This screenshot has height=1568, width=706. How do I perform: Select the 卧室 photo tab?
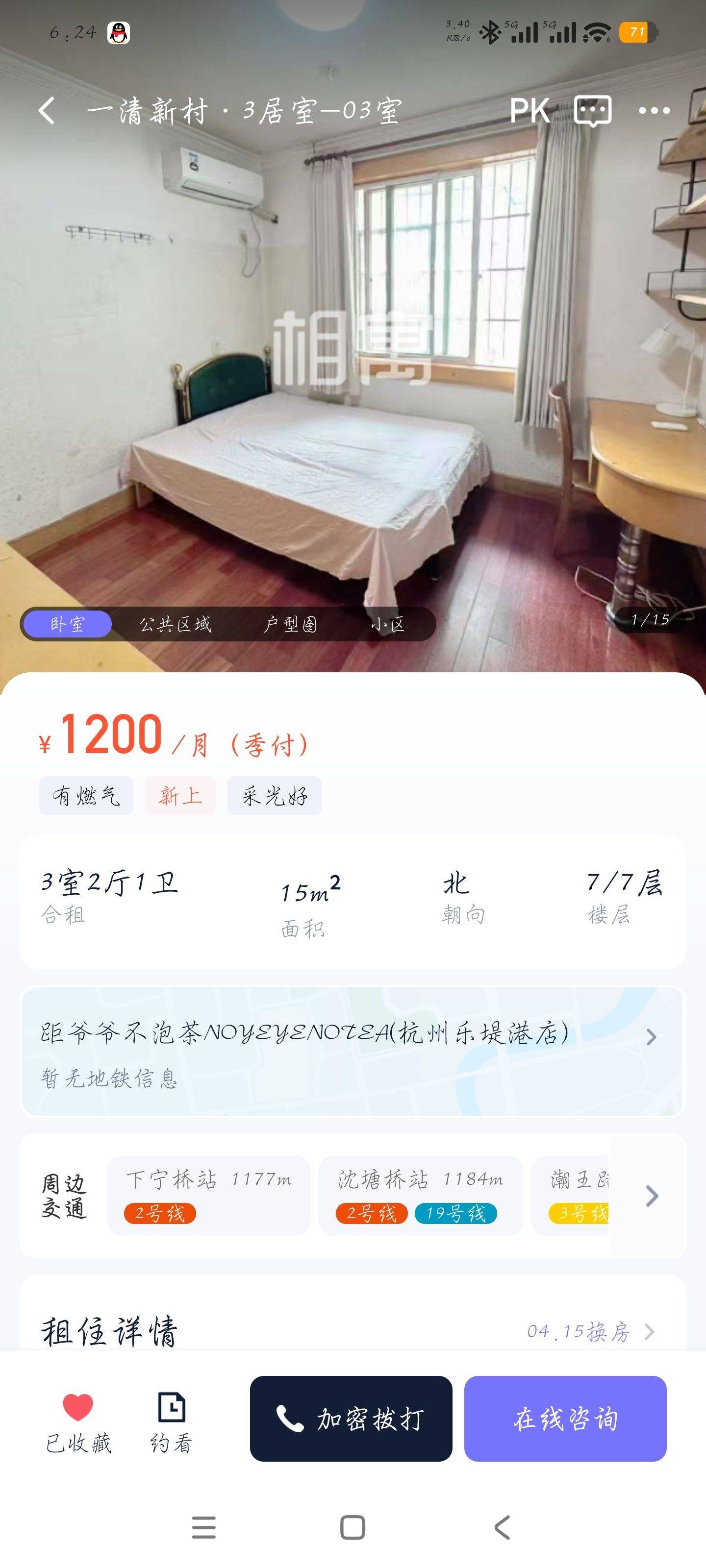(67, 624)
